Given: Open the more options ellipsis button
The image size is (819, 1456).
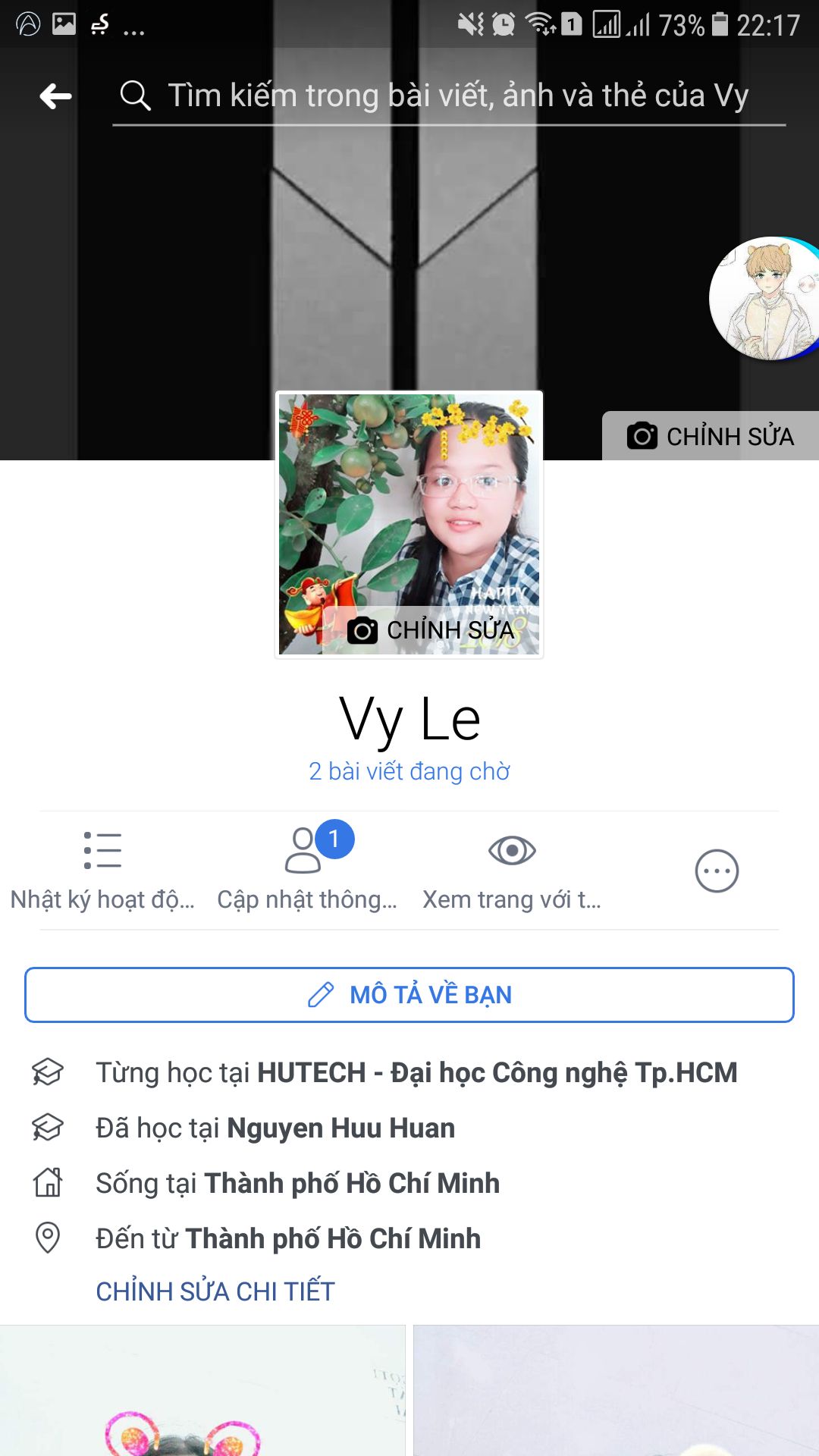Looking at the screenshot, I should pyautogui.click(x=717, y=871).
